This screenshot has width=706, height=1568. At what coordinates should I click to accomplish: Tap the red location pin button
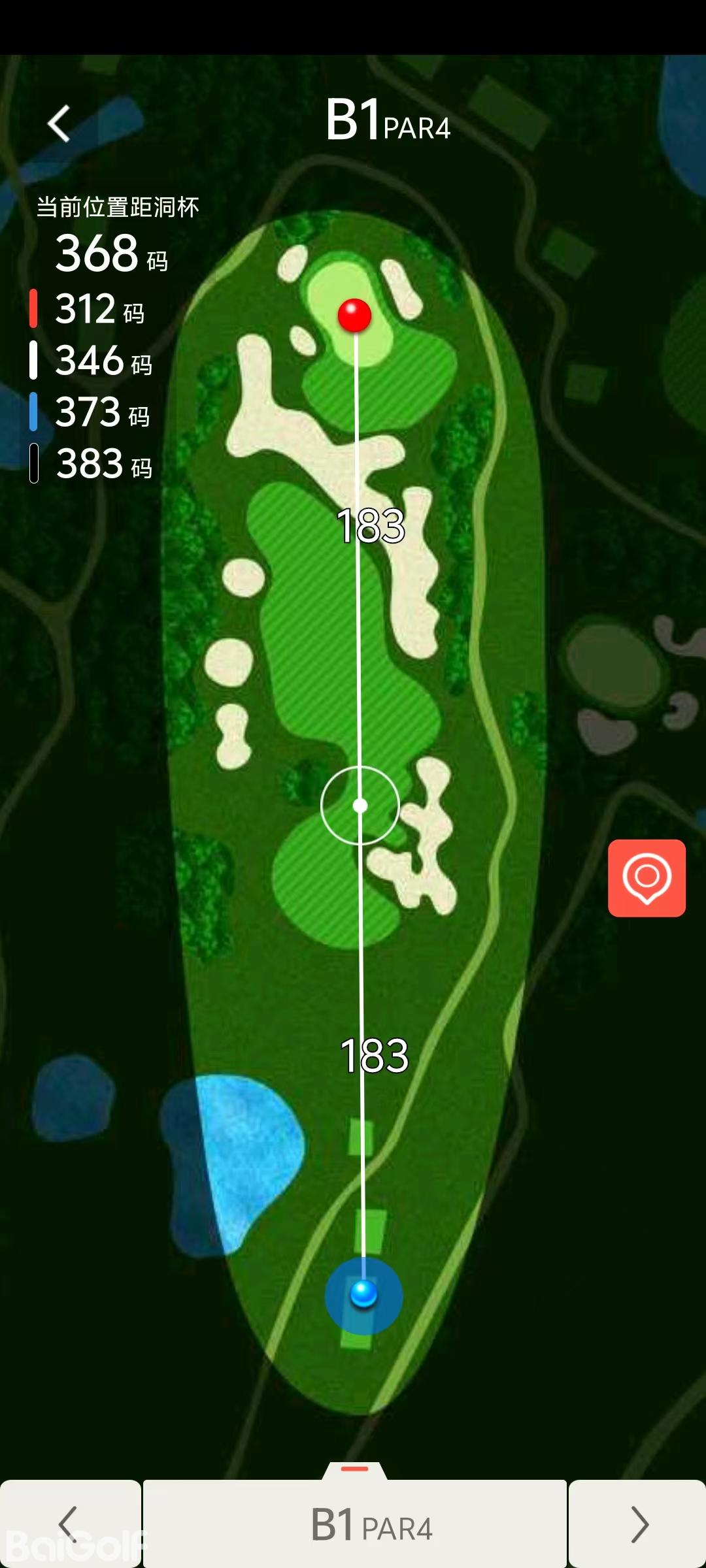(x=647, y=877)
